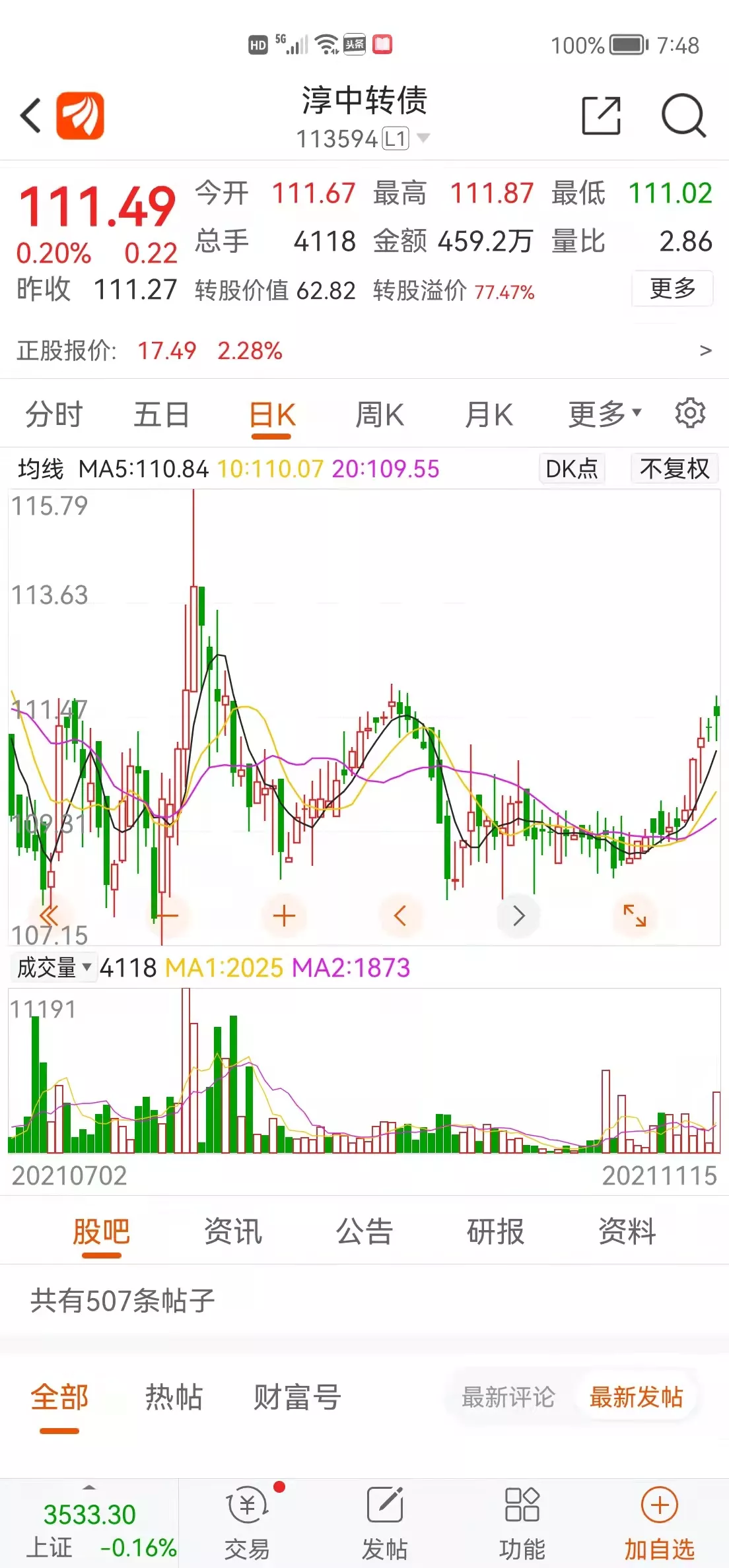The width and height of the screenshot is (729, 1568).
Task: Show 热帖 hot posts
Action: point(174,1397)
